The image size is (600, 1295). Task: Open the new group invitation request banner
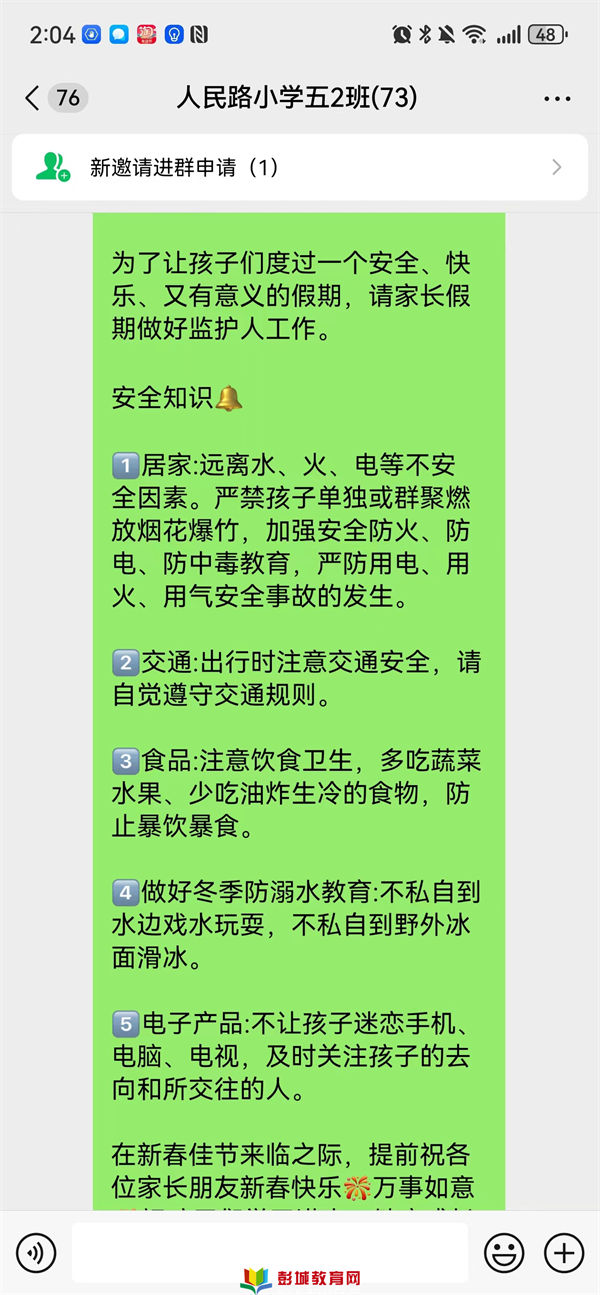point(300,168)
